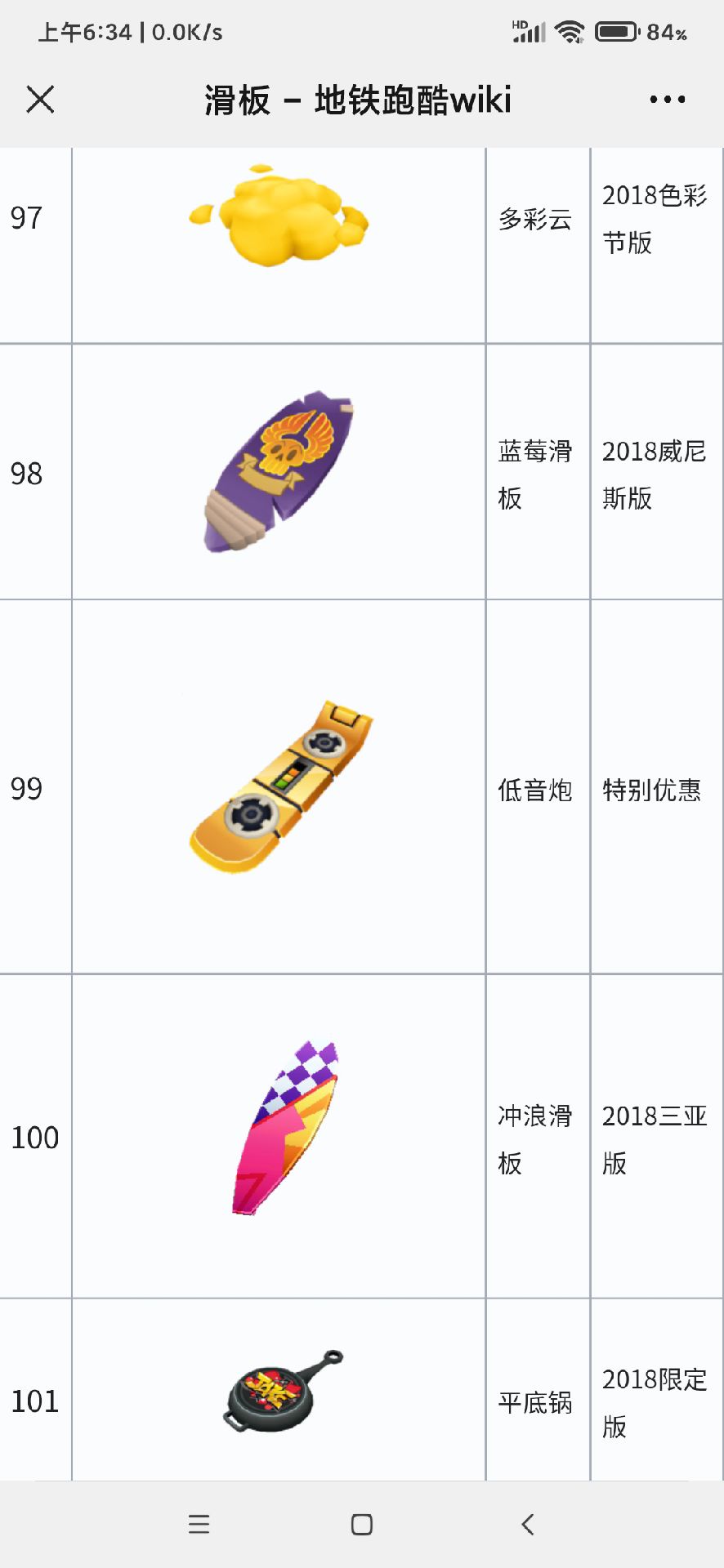Open recent apps from navigation bar
This screenshot has width=724, height=1568.
pos(199,1524)
